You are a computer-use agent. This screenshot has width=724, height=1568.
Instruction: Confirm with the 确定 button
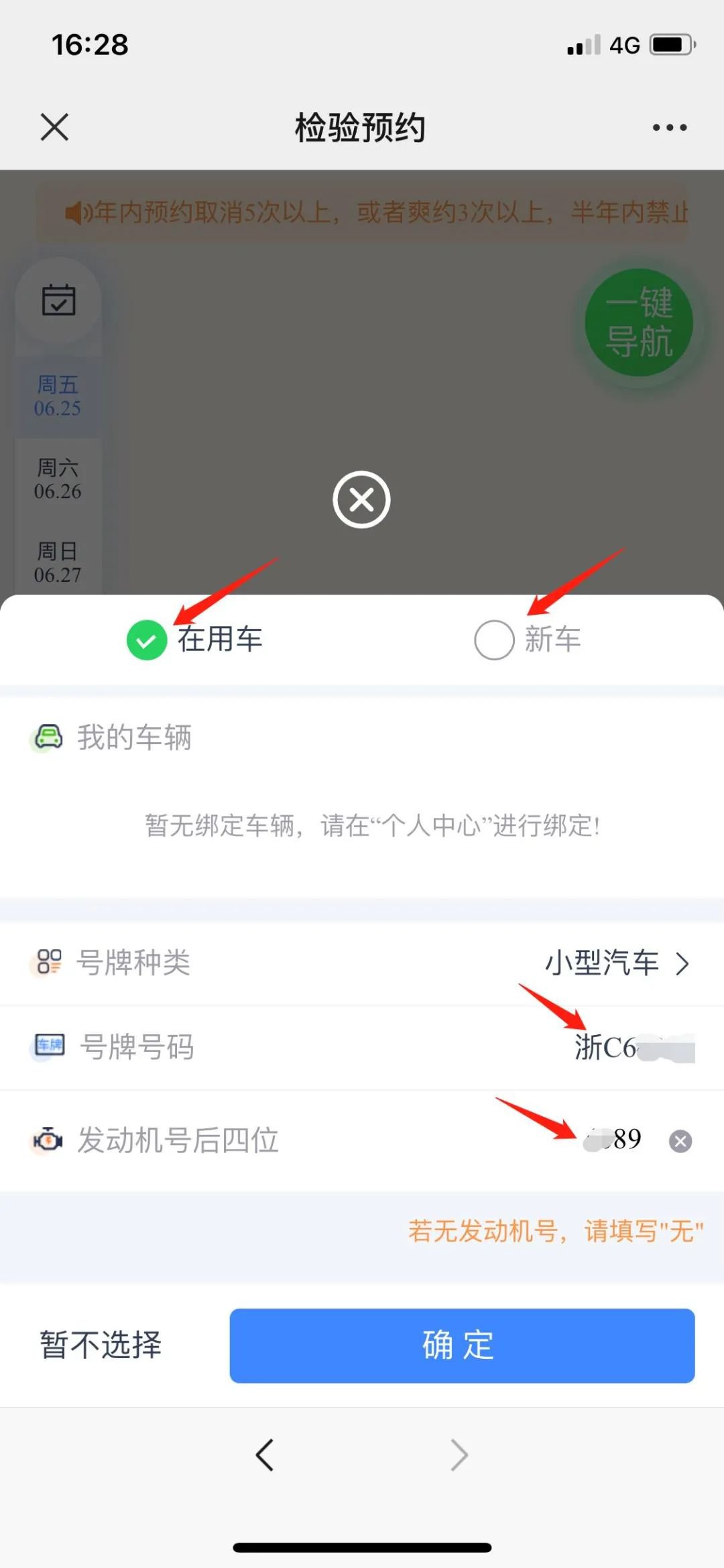click(462, 1345)
